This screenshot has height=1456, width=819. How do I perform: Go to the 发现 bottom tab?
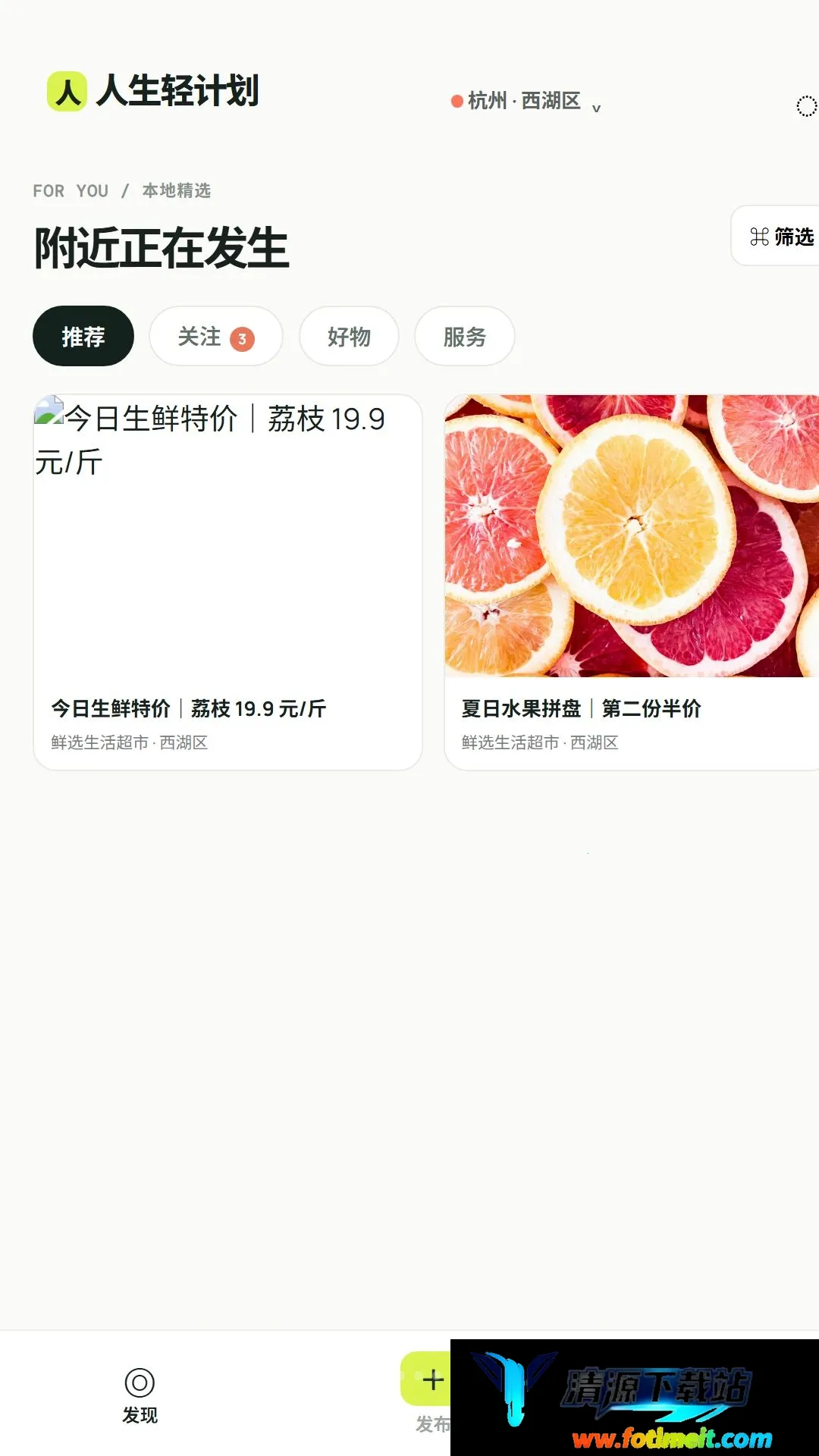(x=140, y=1396)
